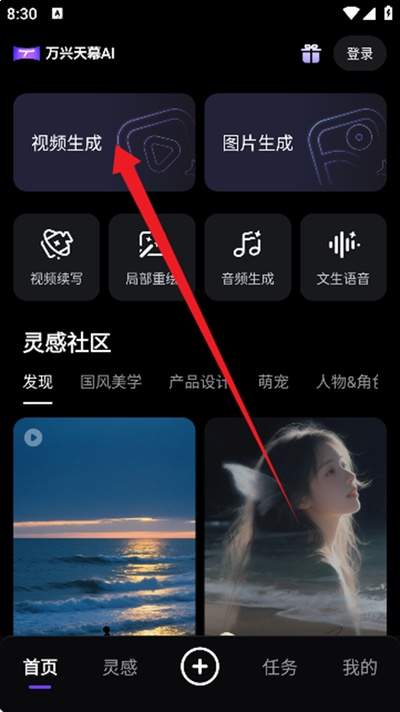
Task: Open the 音频生成 tool
Action: (x=248, y=257)
